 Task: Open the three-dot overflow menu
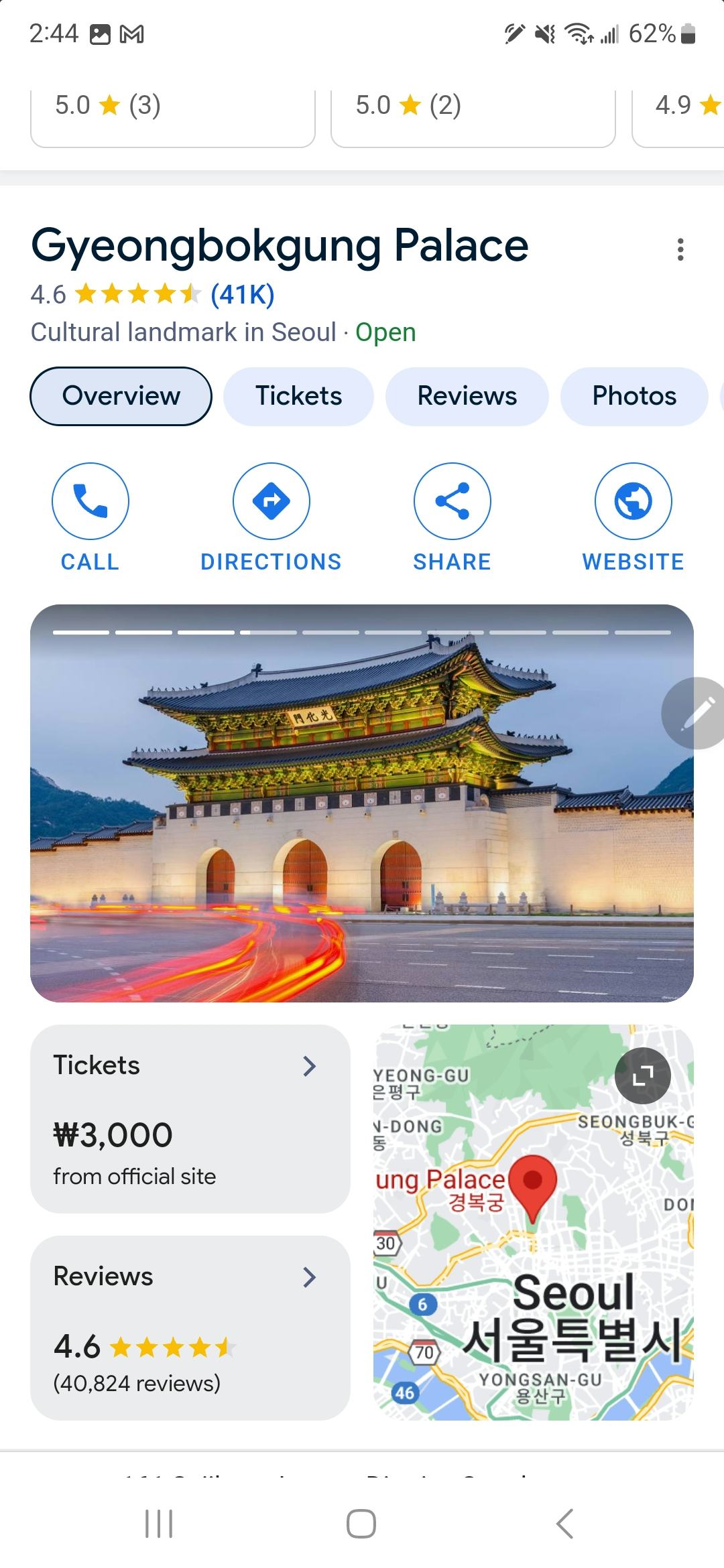681,249
